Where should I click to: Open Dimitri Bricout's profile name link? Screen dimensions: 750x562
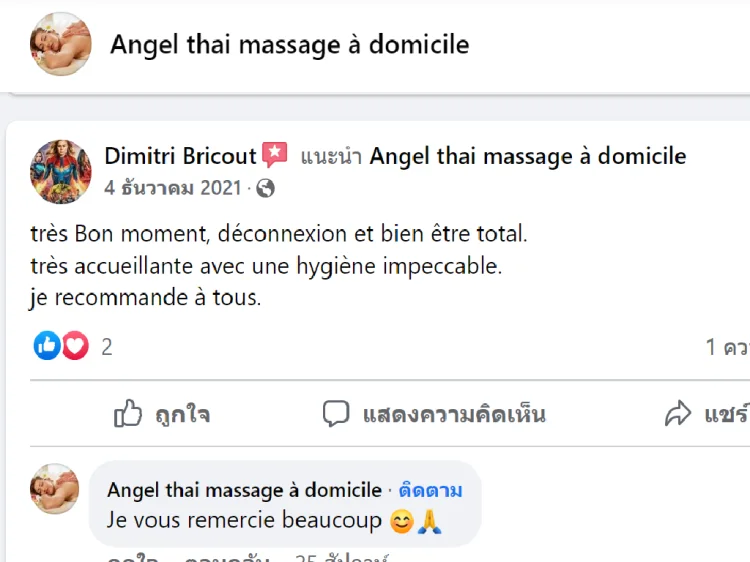[182, 156]
